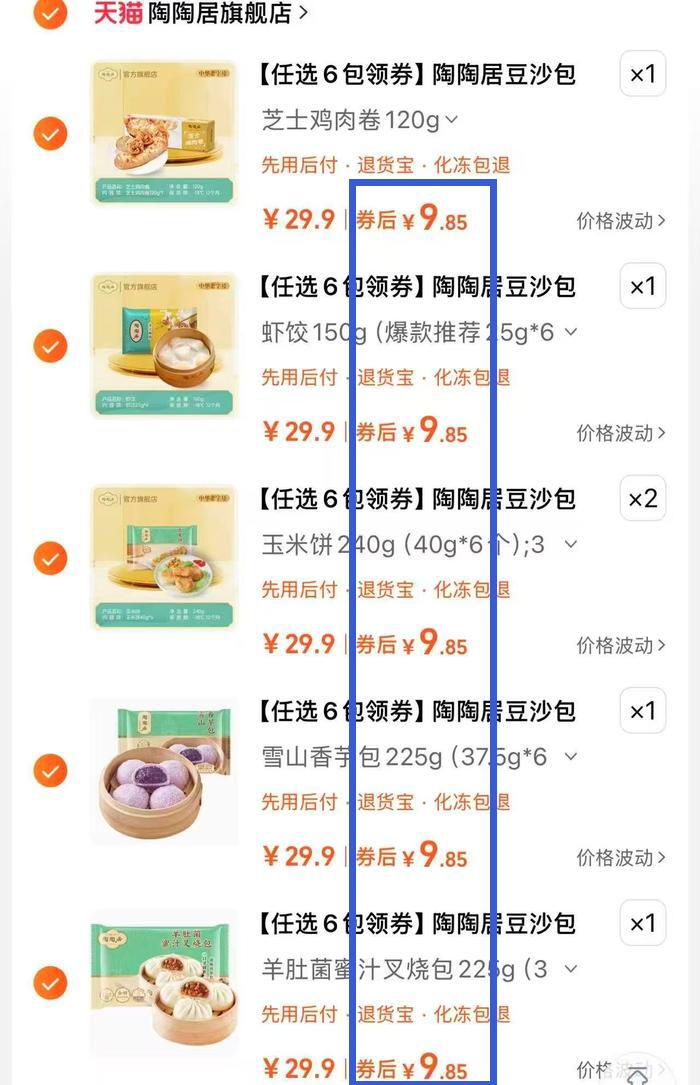Open the 羊肚菌蜜汁叉烧包 product picture

(x=164, y=982)
